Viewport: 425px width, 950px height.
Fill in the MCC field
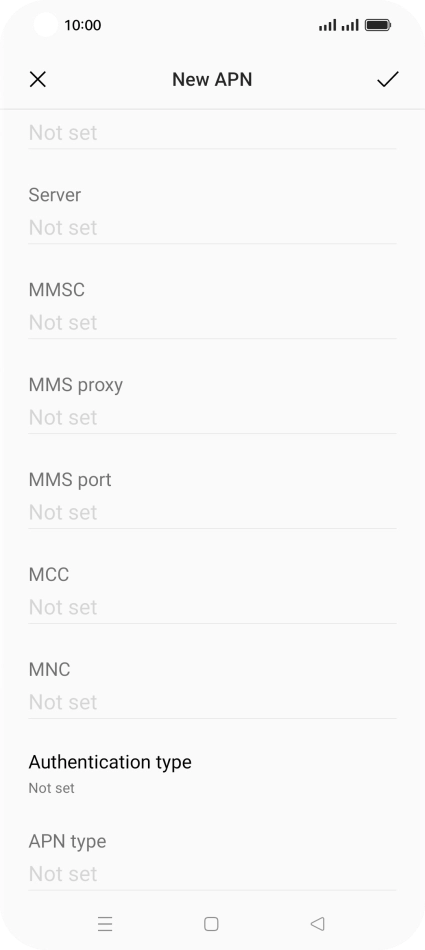[212, 591]
